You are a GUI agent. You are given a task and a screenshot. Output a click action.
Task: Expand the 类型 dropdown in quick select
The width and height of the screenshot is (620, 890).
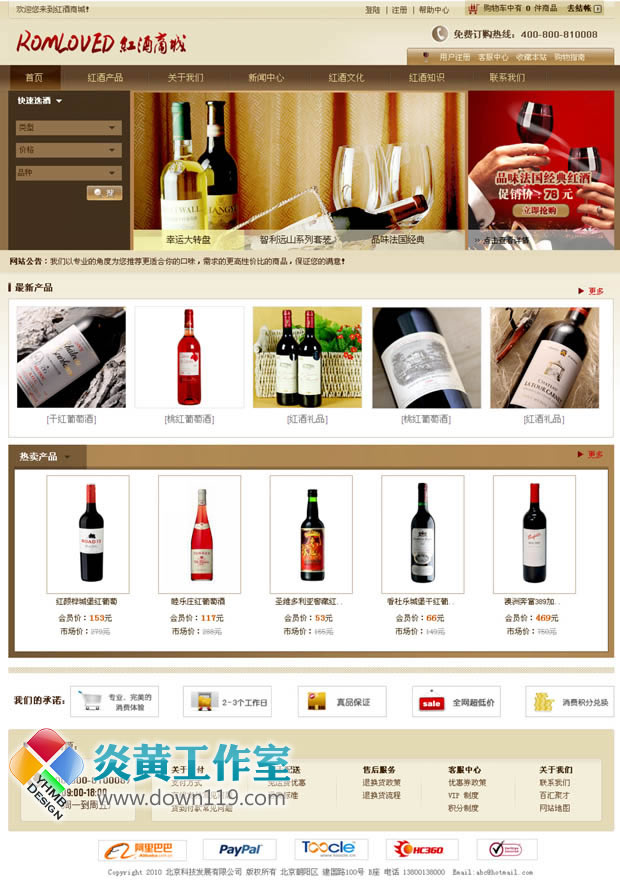(x=68, y=128)
